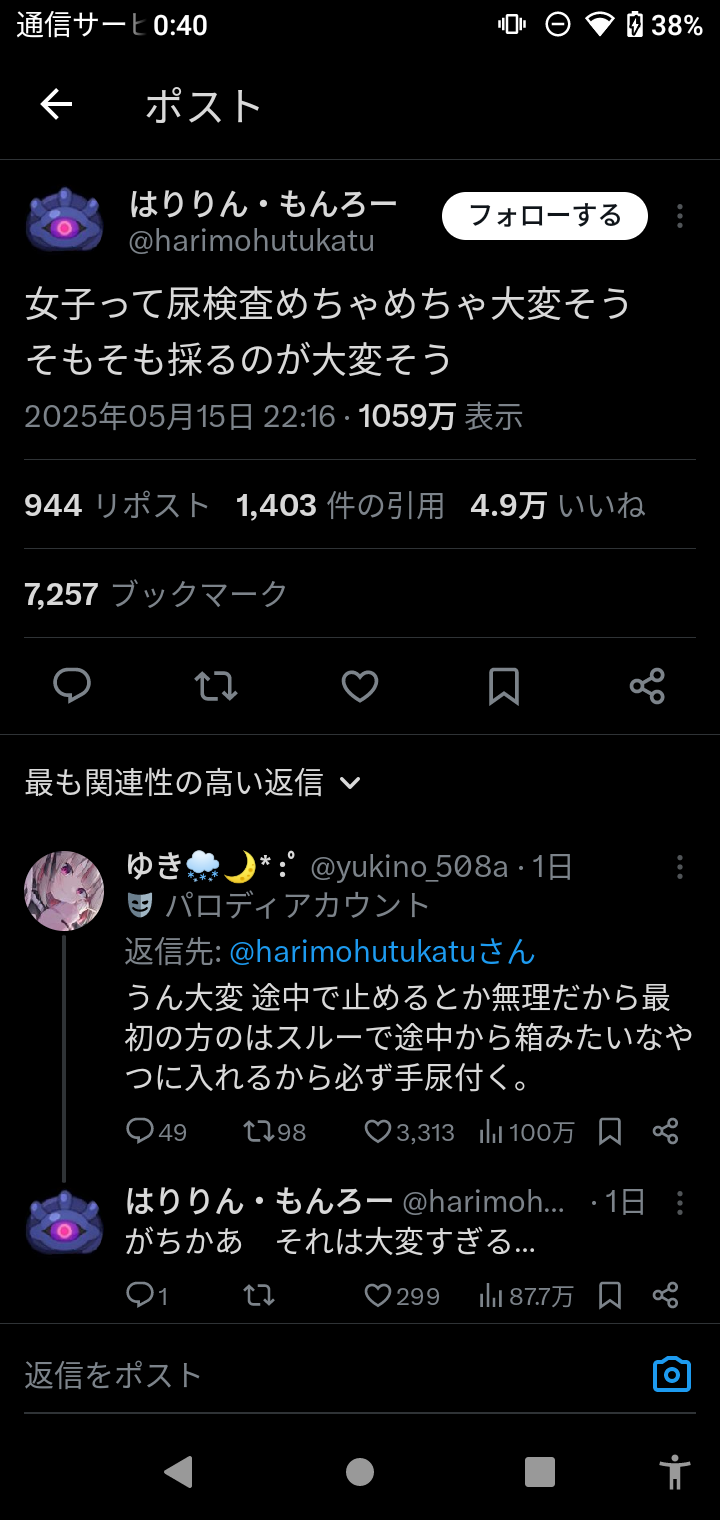Open the overflow menu on ゆき's reply

pos(680,867)
